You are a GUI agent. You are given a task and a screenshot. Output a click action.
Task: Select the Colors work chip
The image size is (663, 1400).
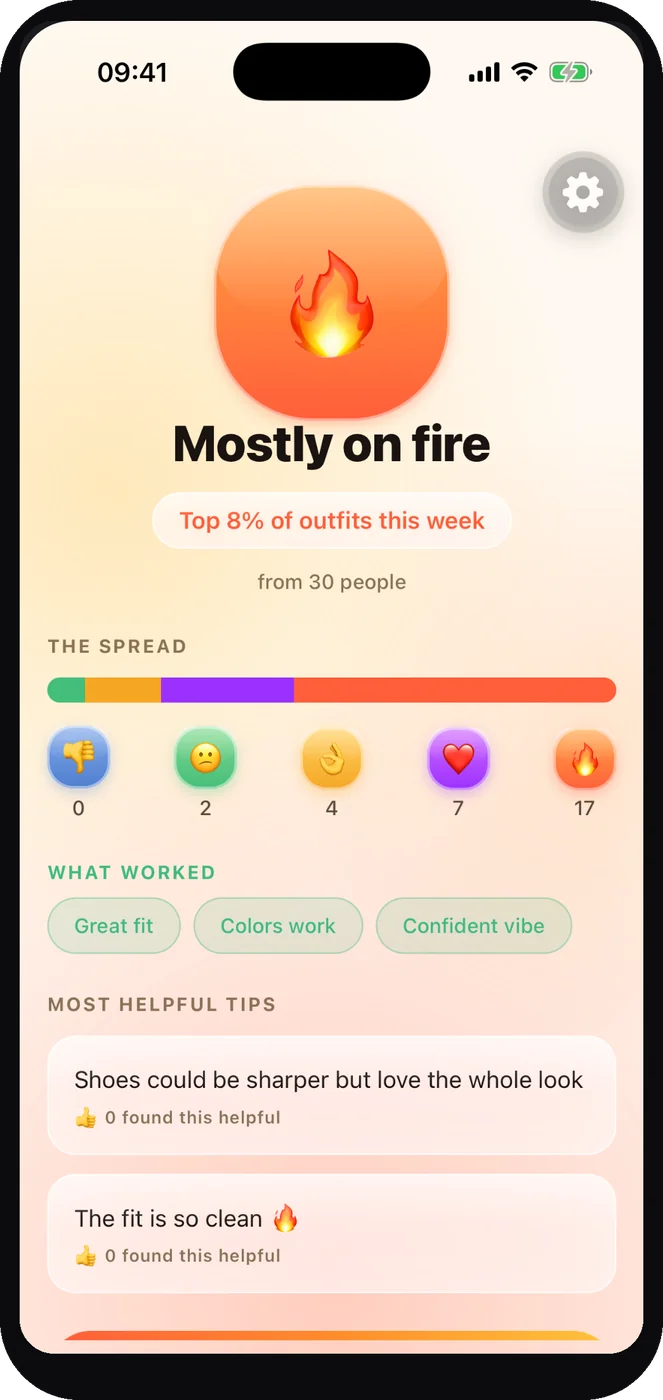(278, 926)
